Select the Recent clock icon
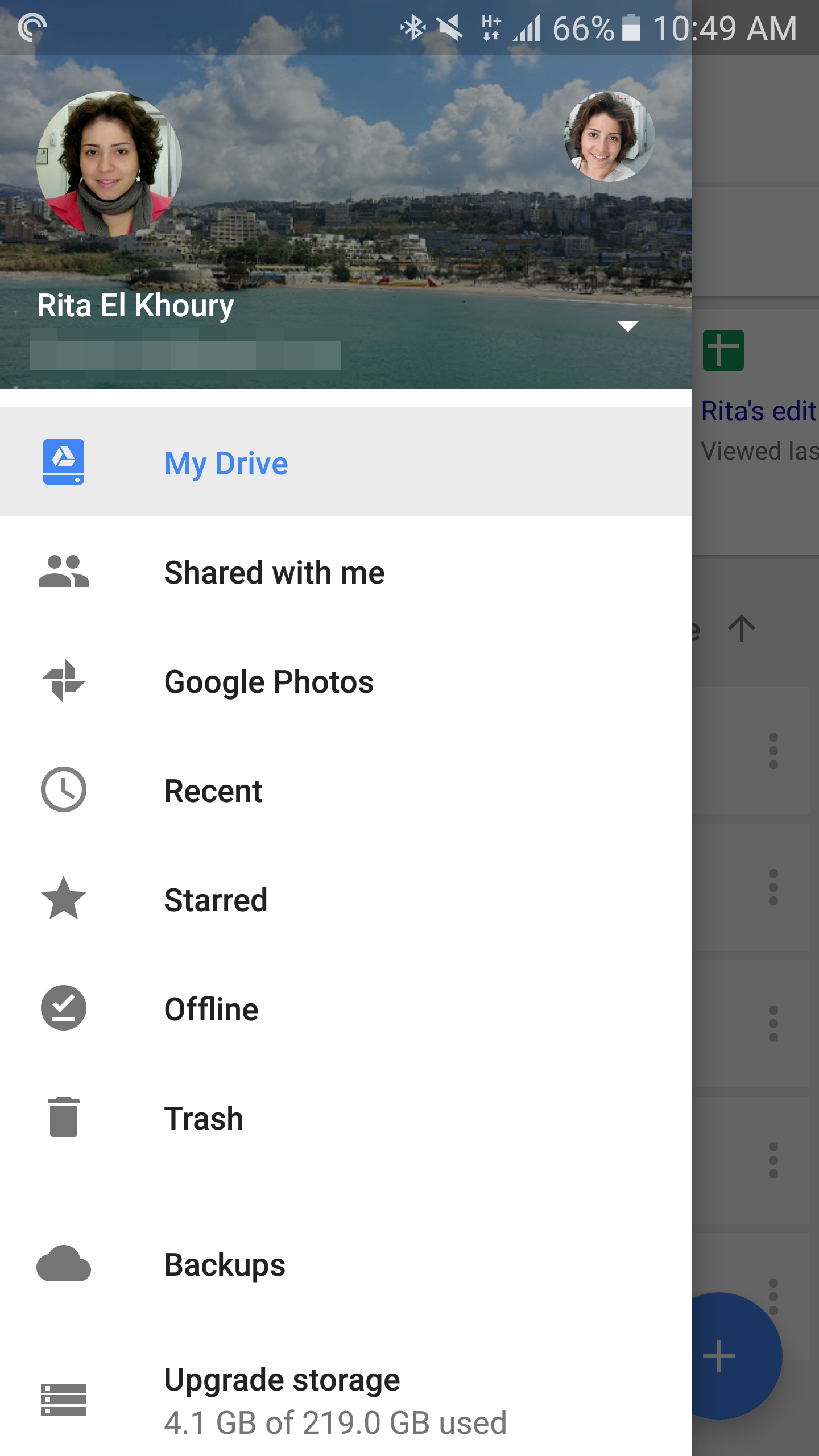Image resolution: width=819 pixels, height=1456 pixels. [x=64, y=789]
